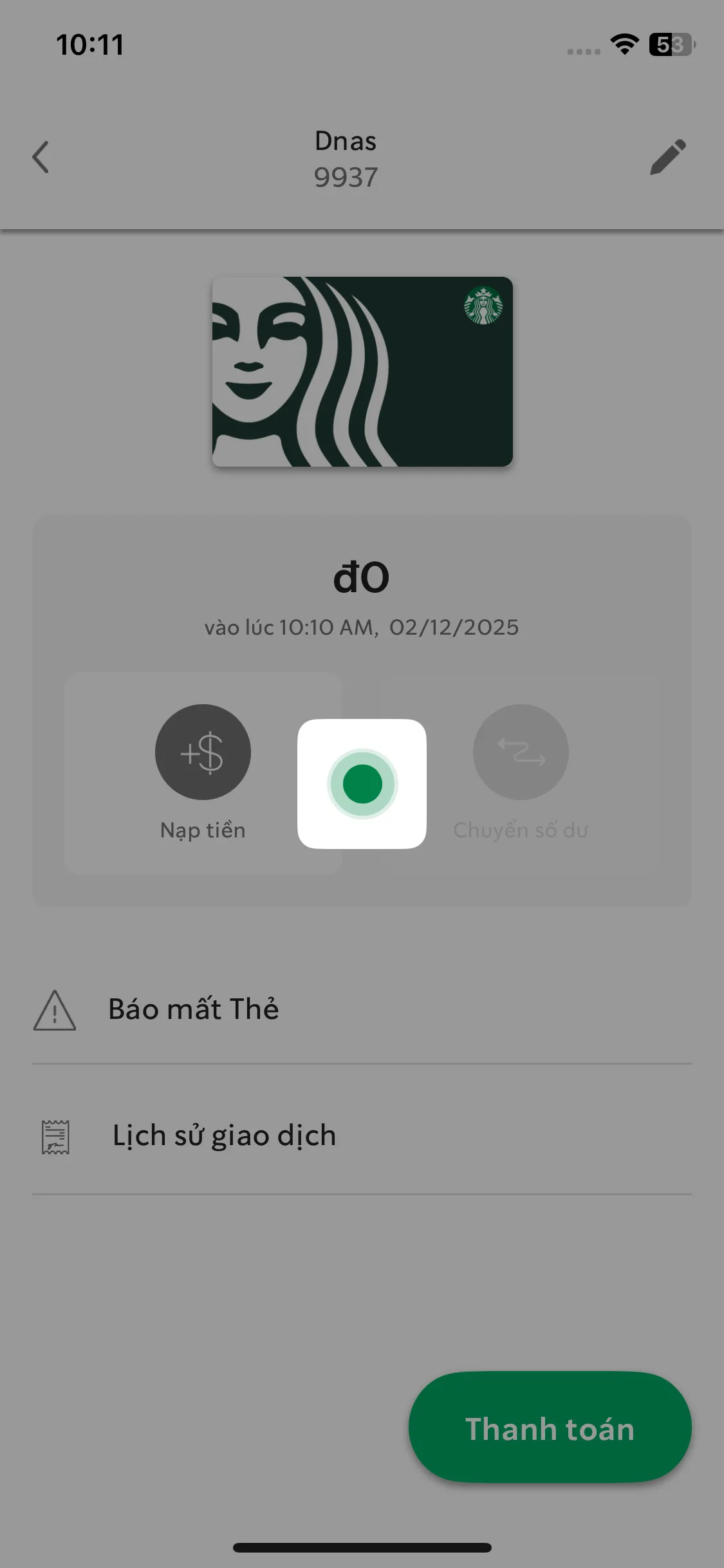Open the Starbucks card image
Viewport: 724px width, 1568px height.
[x=362, y=371]
